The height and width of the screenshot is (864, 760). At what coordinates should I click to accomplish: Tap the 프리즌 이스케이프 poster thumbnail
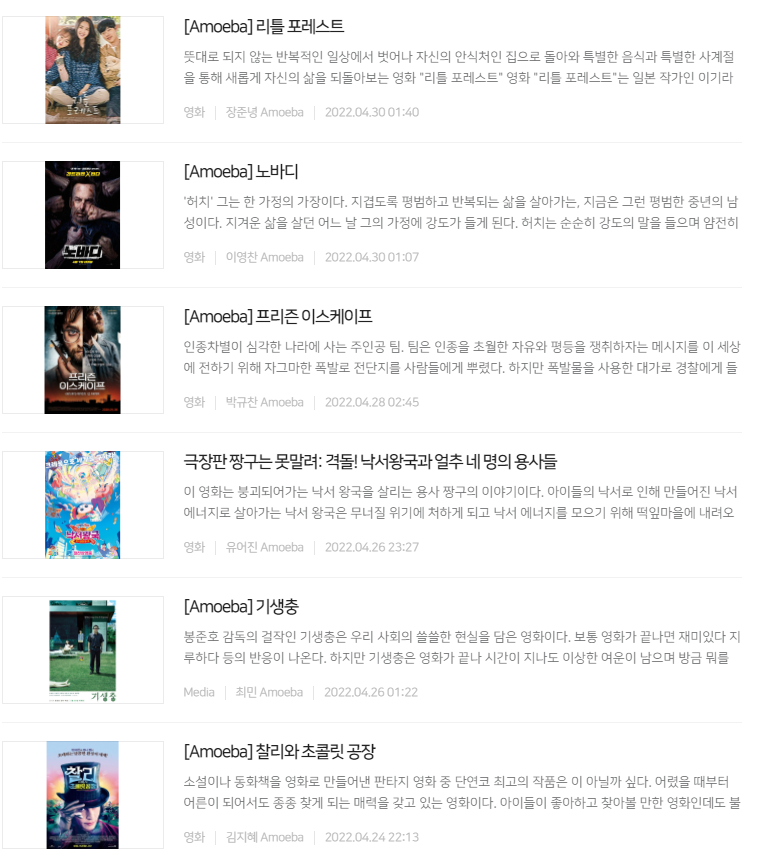[x=83, y=360]
